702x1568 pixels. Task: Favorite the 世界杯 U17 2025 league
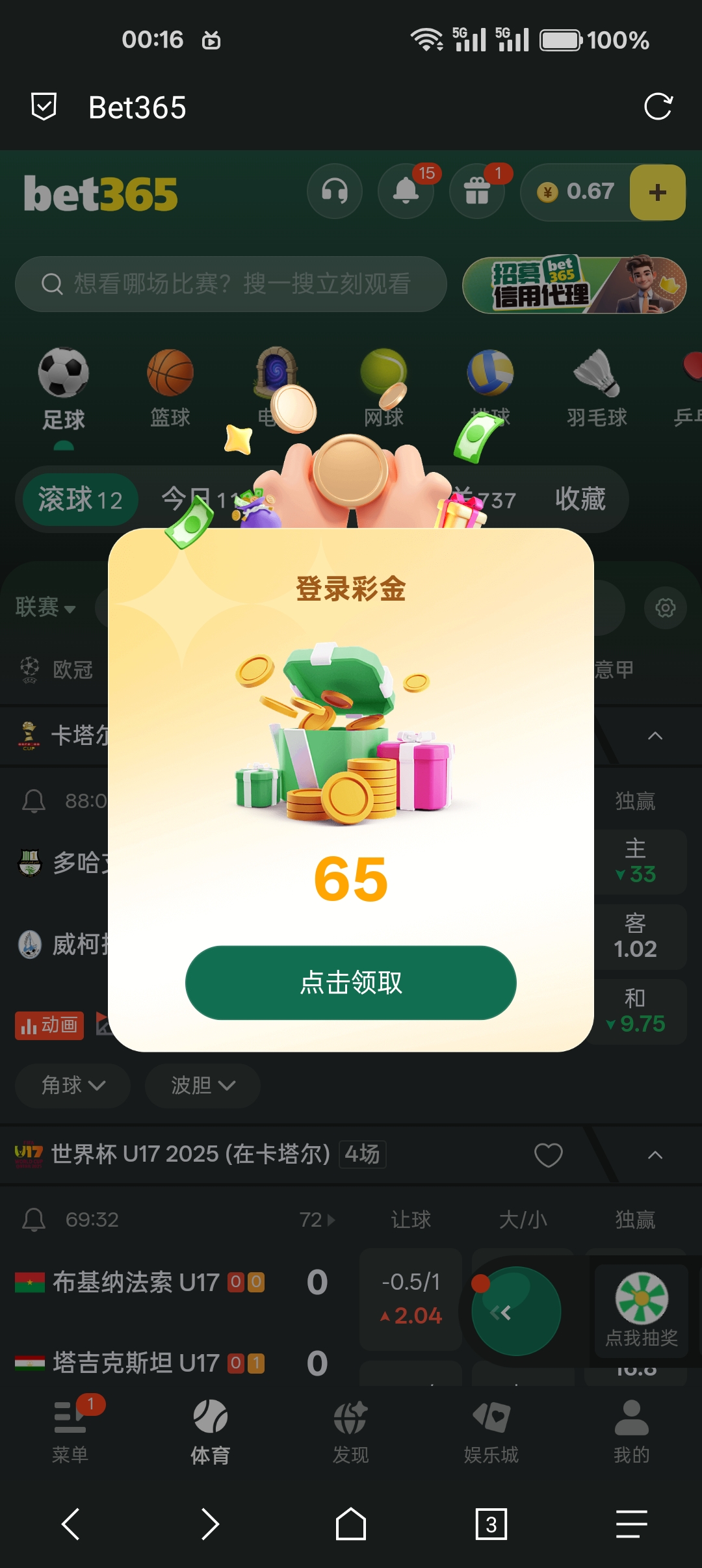coord(548,1155)
